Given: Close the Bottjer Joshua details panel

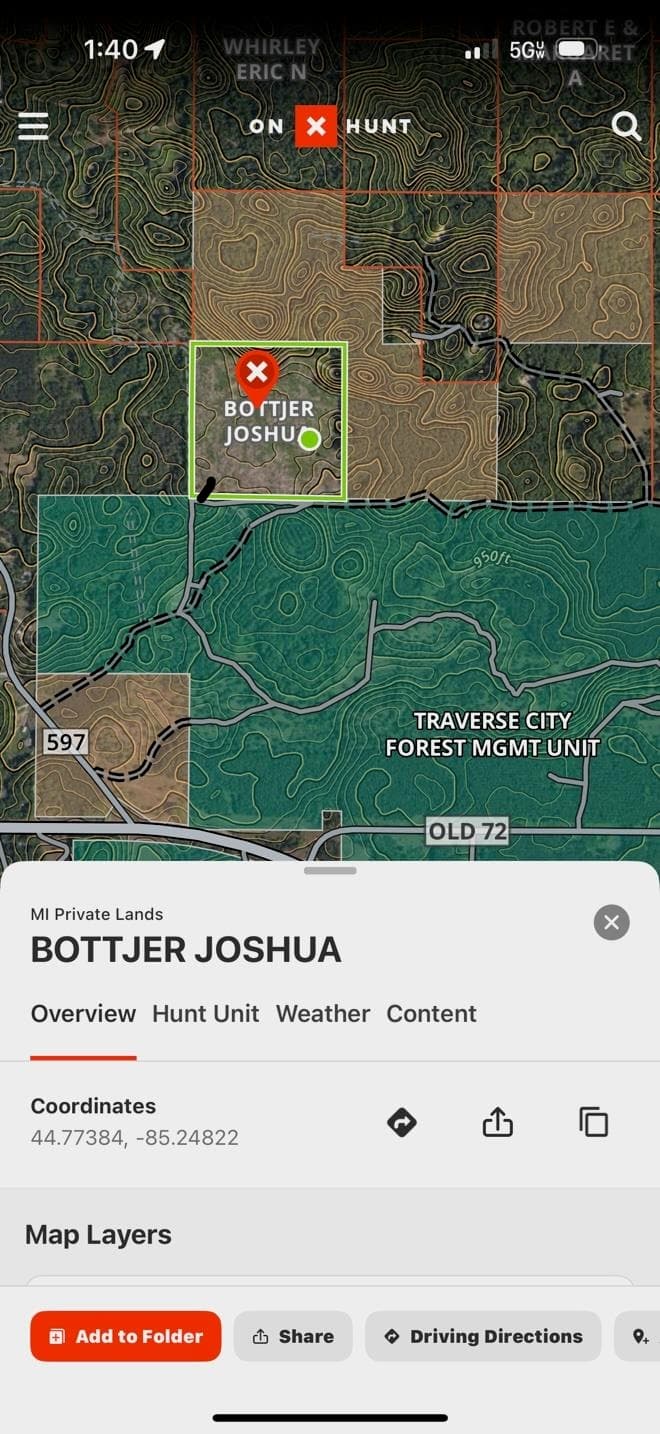Looking at the screenshot, I should coord(611,922).
